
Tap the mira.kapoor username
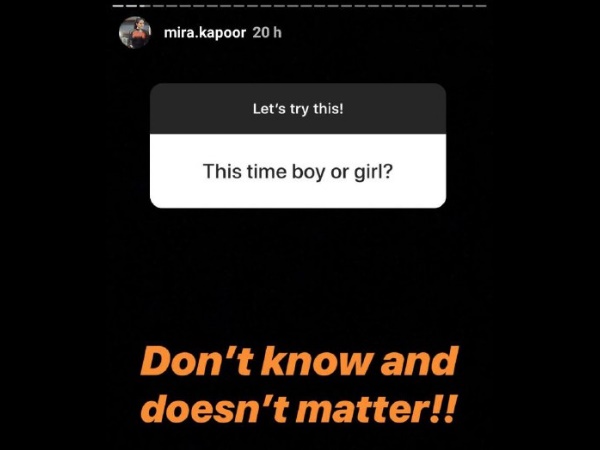[204, 33]
